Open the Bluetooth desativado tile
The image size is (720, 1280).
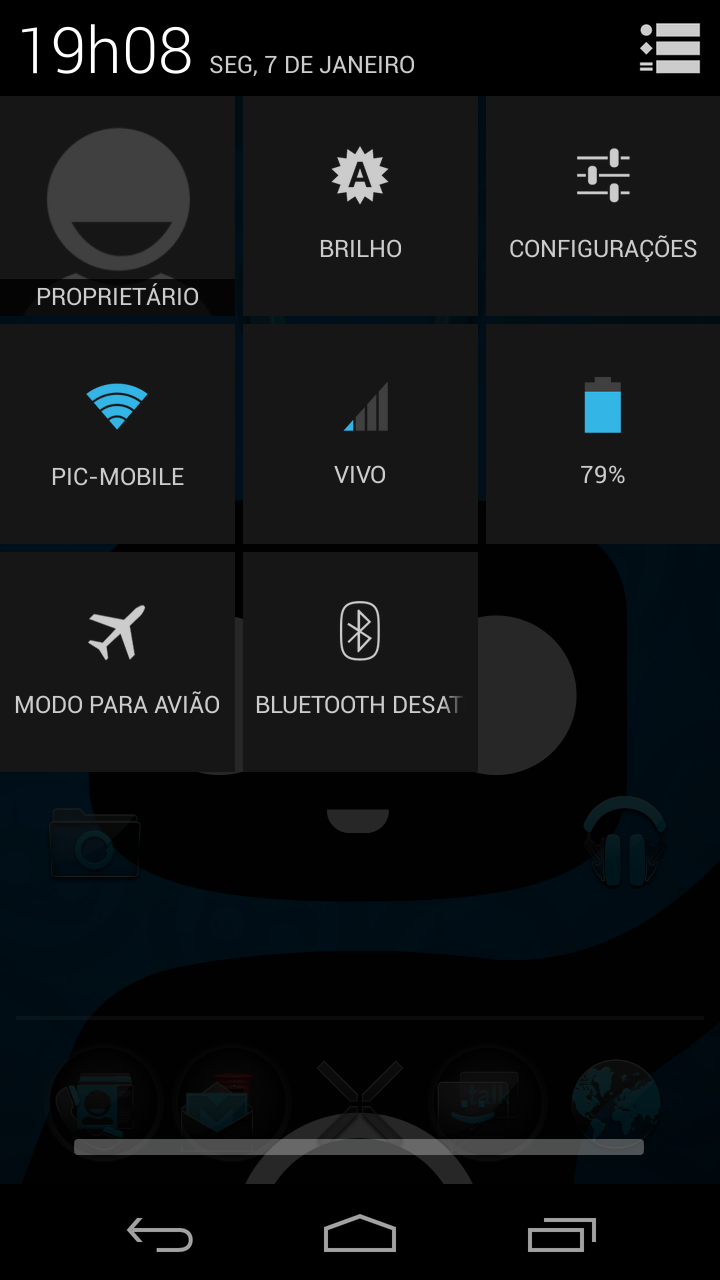(360, 662)
